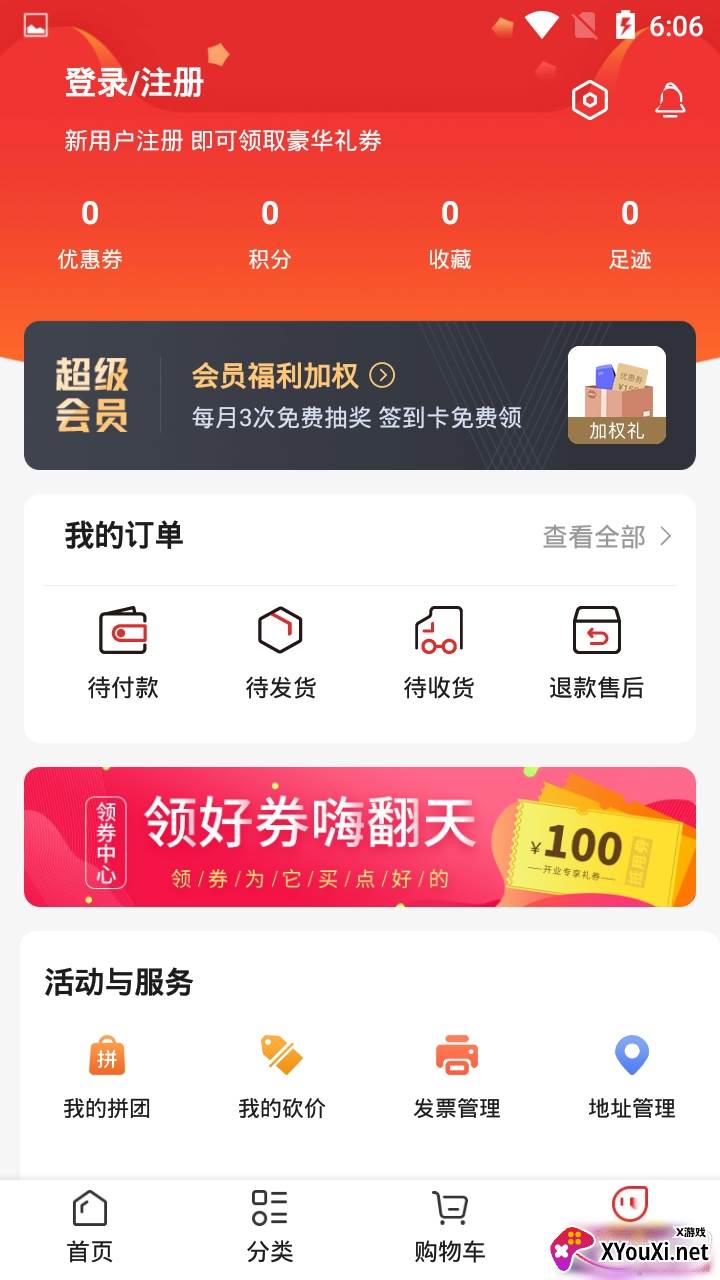Open 发票管理 invoice management
720x1280 pixels.
click(x=457, y=1075)
